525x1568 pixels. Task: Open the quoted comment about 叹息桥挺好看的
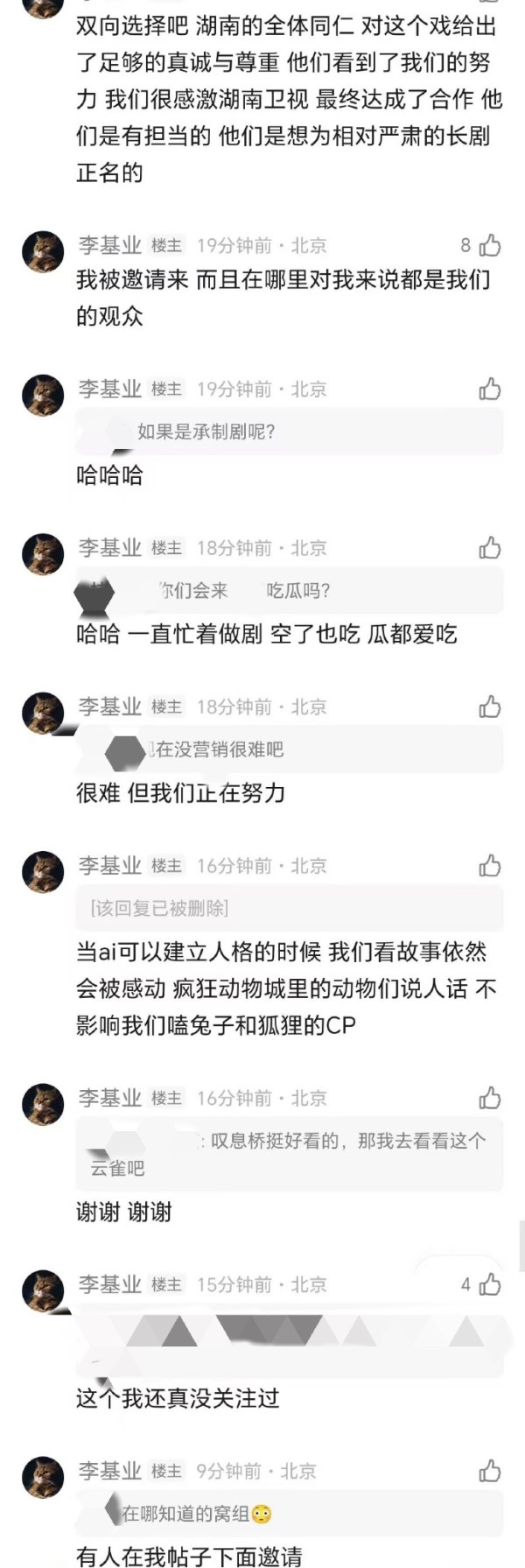(x=290, y=1153)
